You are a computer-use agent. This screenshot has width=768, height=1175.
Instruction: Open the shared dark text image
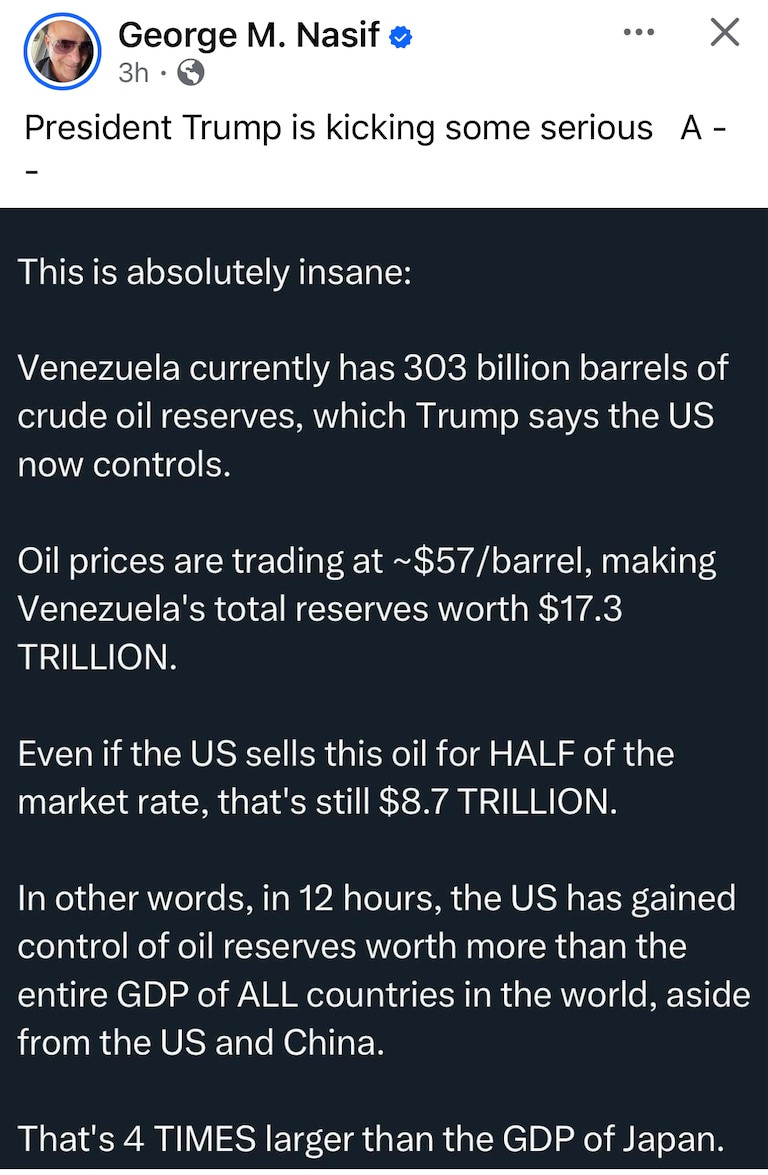pyautogui.click(x=384, y=690)
